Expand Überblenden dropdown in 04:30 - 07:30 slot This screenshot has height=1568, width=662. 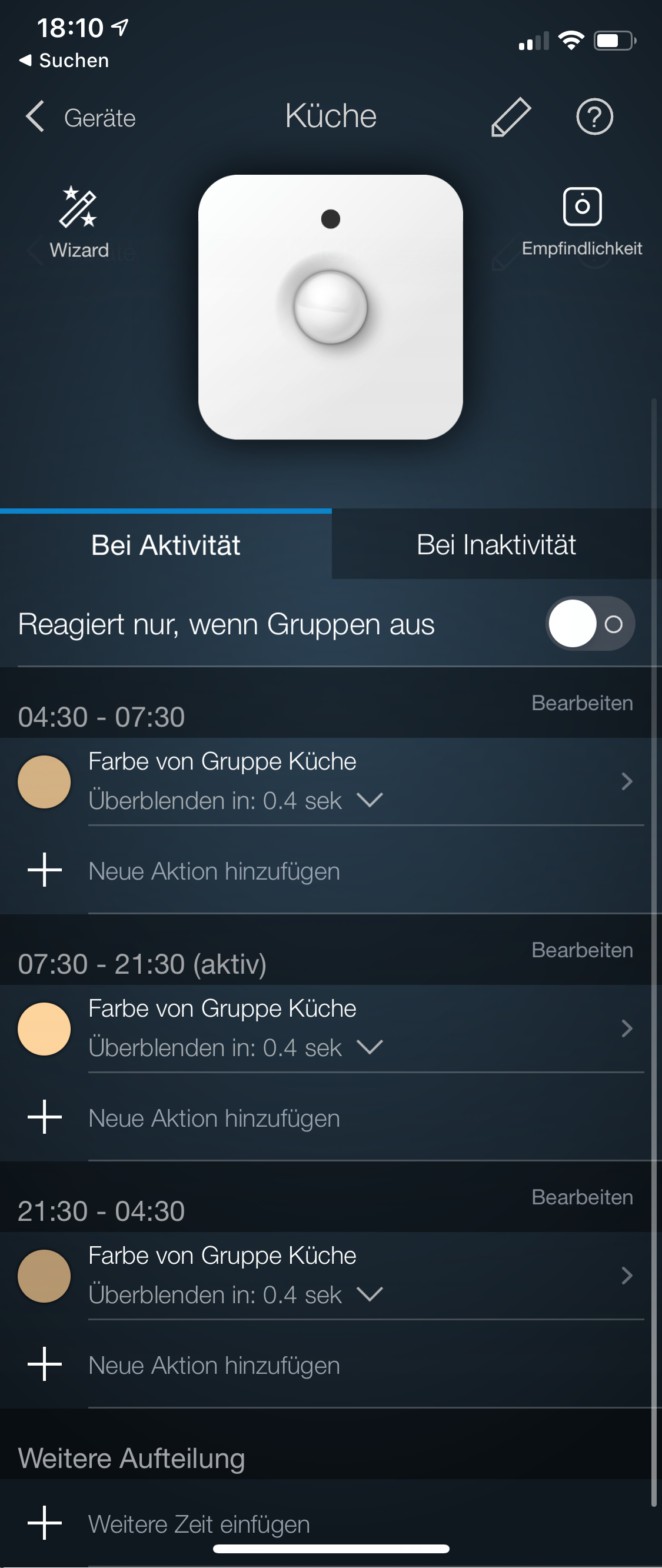369,800
